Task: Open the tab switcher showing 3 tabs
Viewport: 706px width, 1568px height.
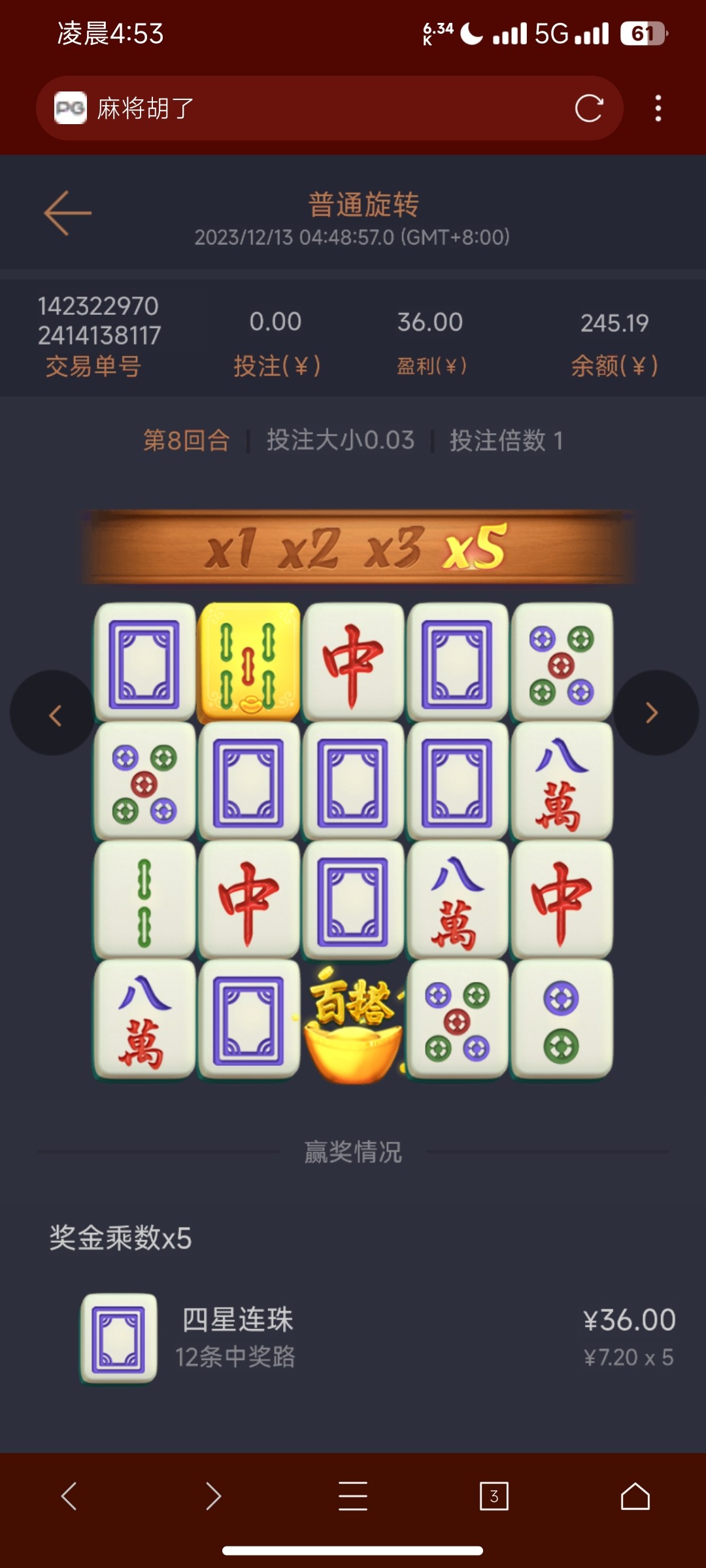Action: point(494,1496)
